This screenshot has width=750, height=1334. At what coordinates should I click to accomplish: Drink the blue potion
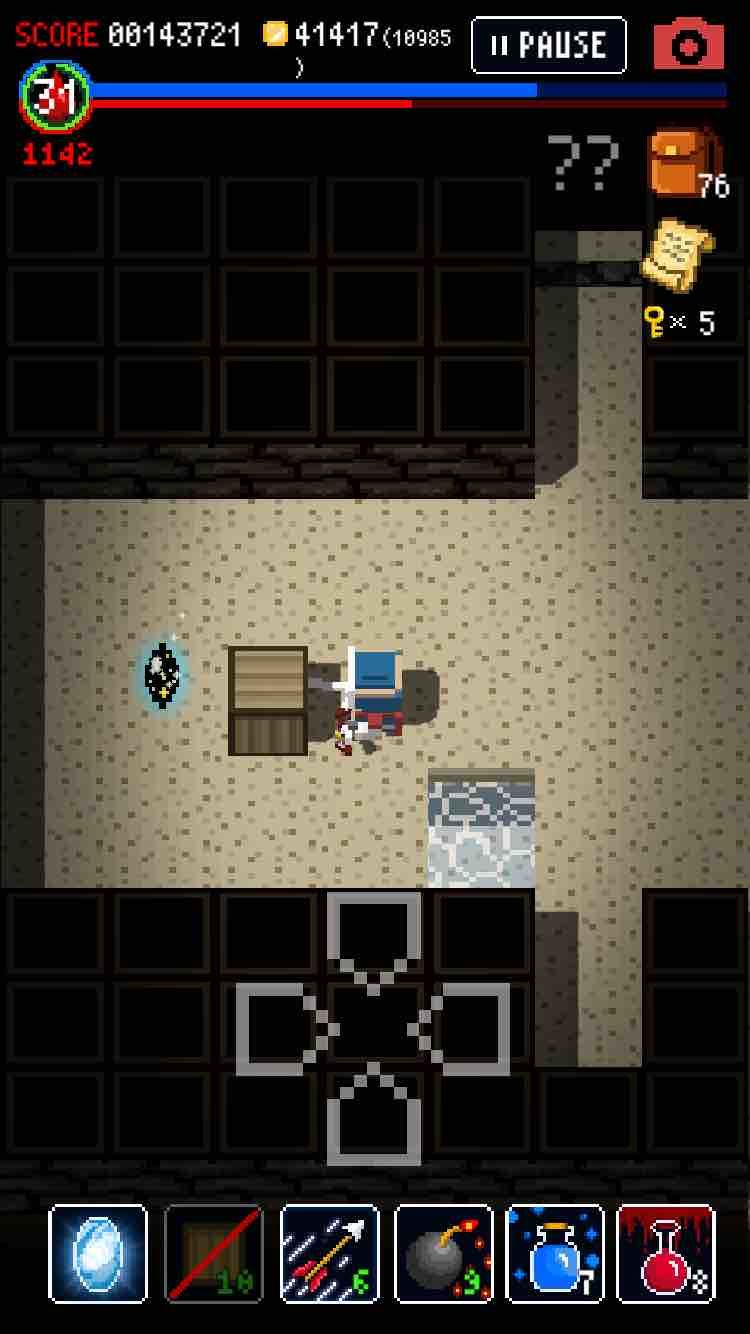pyautogui.click(x=555, y=1255)
